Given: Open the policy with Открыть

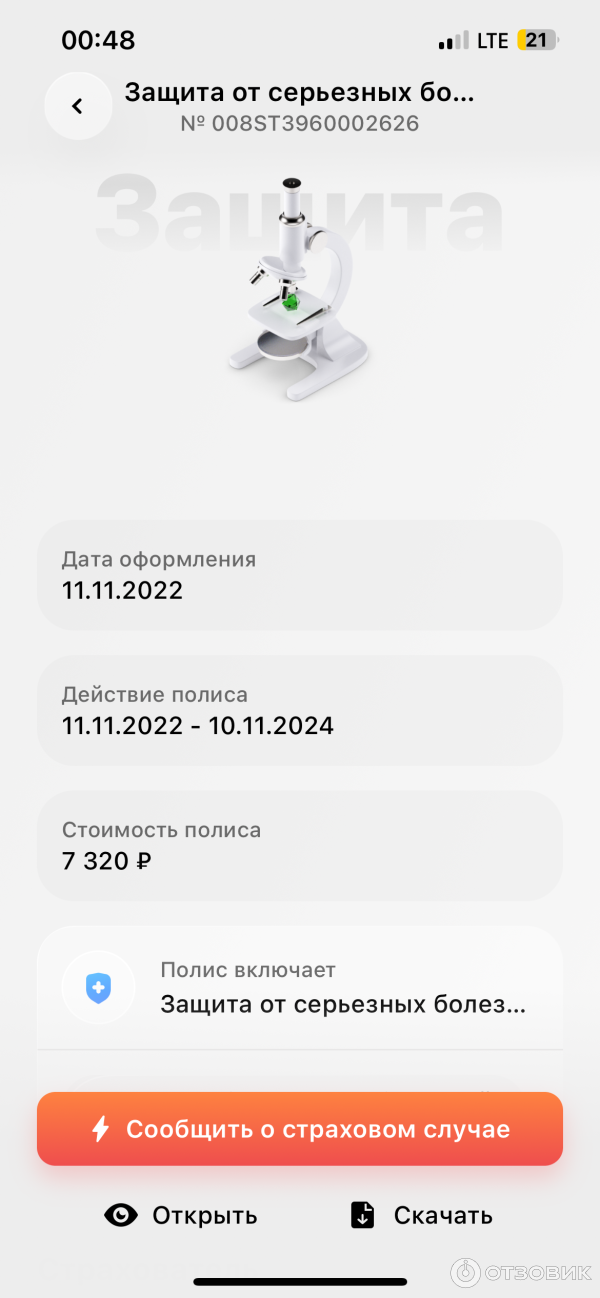Looking at the screenshot, I should 182,1215.
